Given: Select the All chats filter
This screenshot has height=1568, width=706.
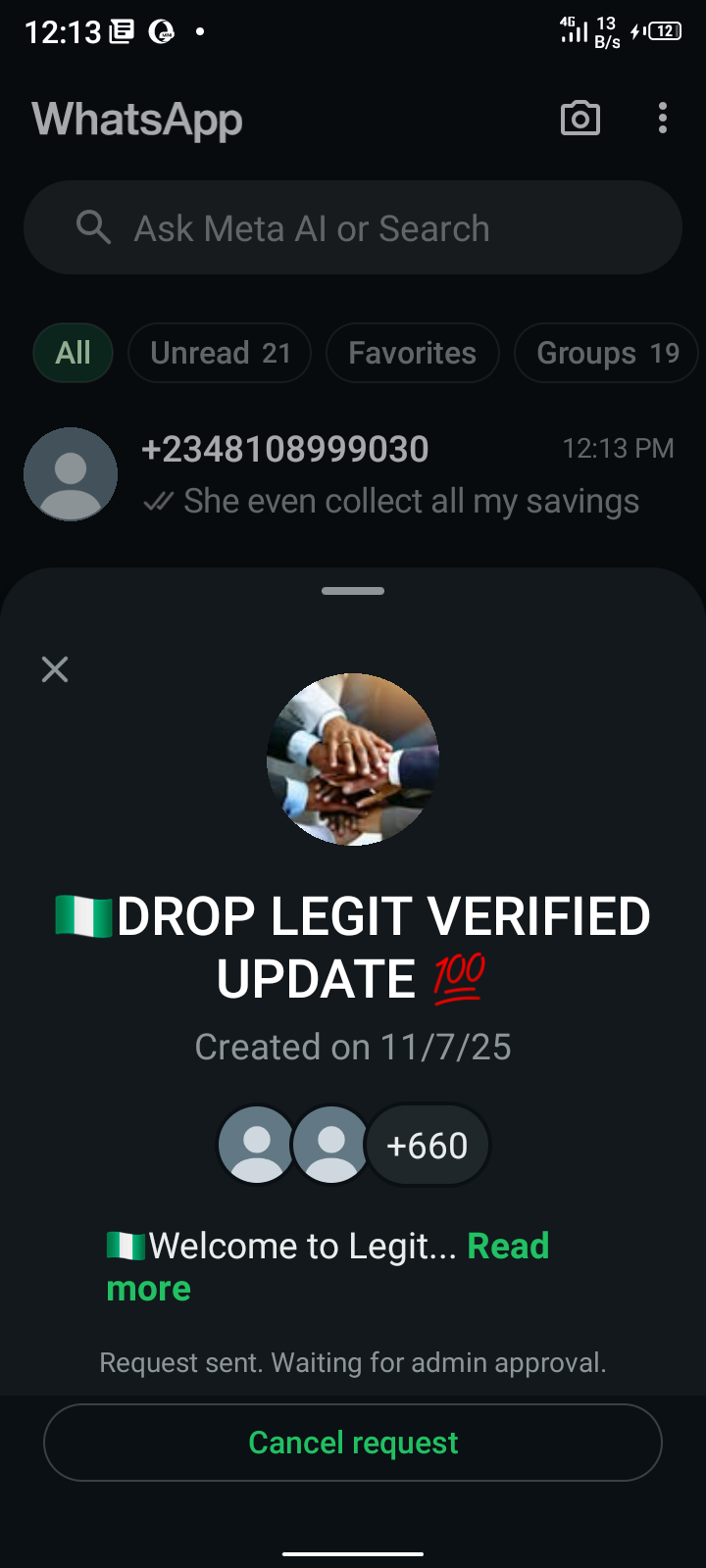Looking at the screenshot, I should click(x=74, y=353).
